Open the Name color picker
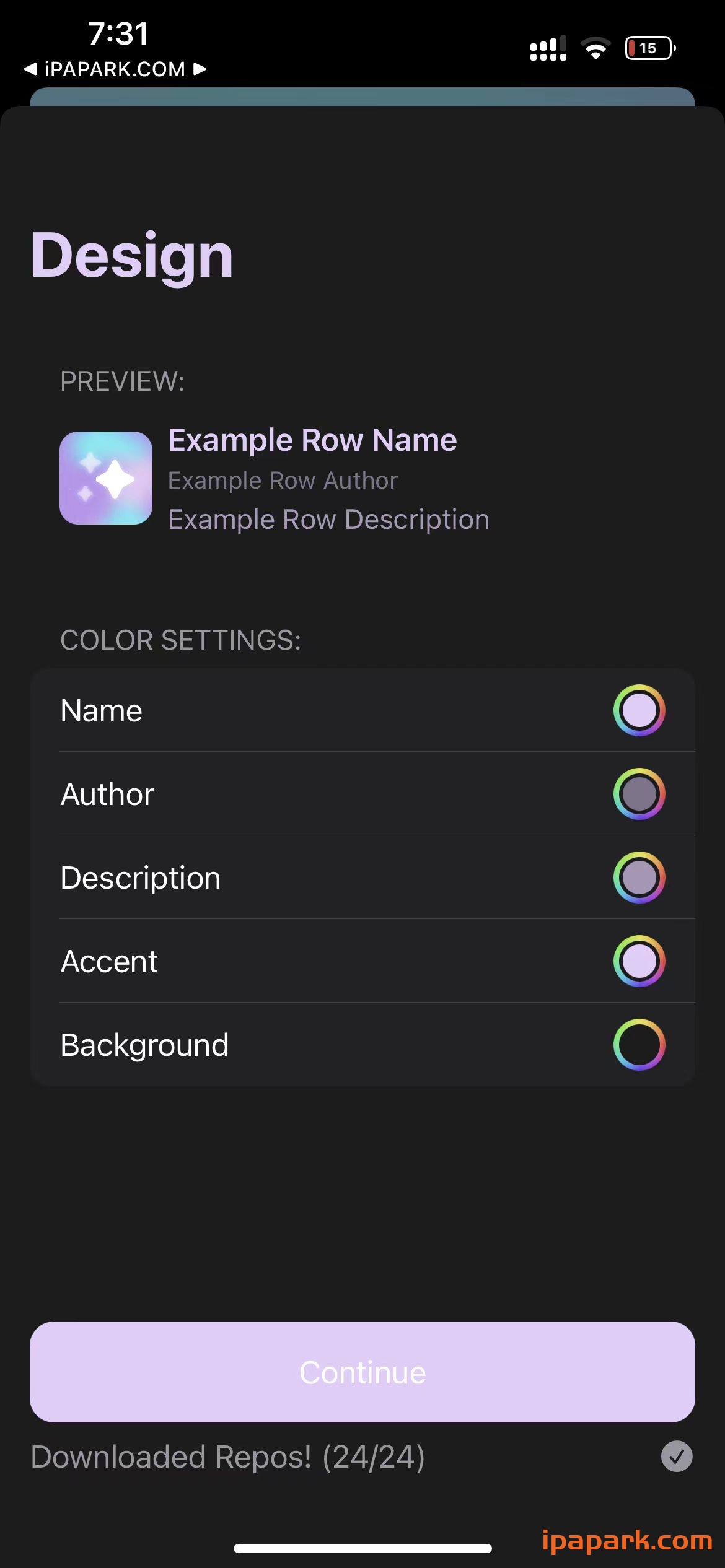 click(x=639, y=710)
